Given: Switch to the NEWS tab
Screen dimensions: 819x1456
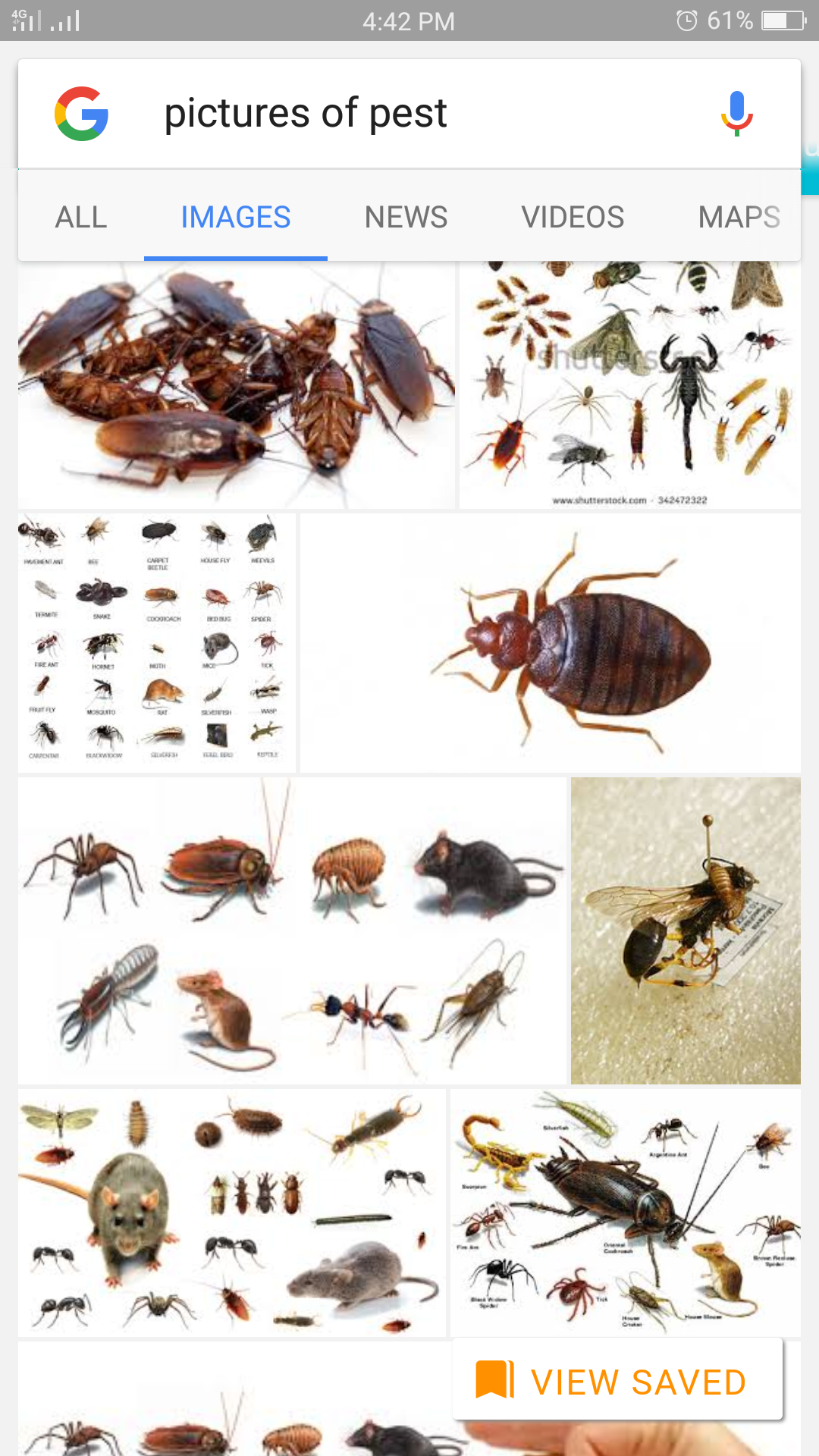Looking at the screenshot, I should (x=406, y=217).
